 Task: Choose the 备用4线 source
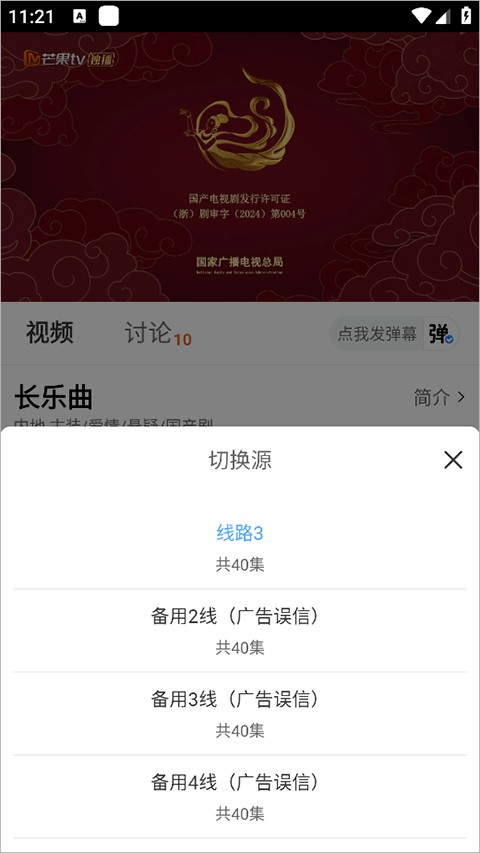click(240, 797)
